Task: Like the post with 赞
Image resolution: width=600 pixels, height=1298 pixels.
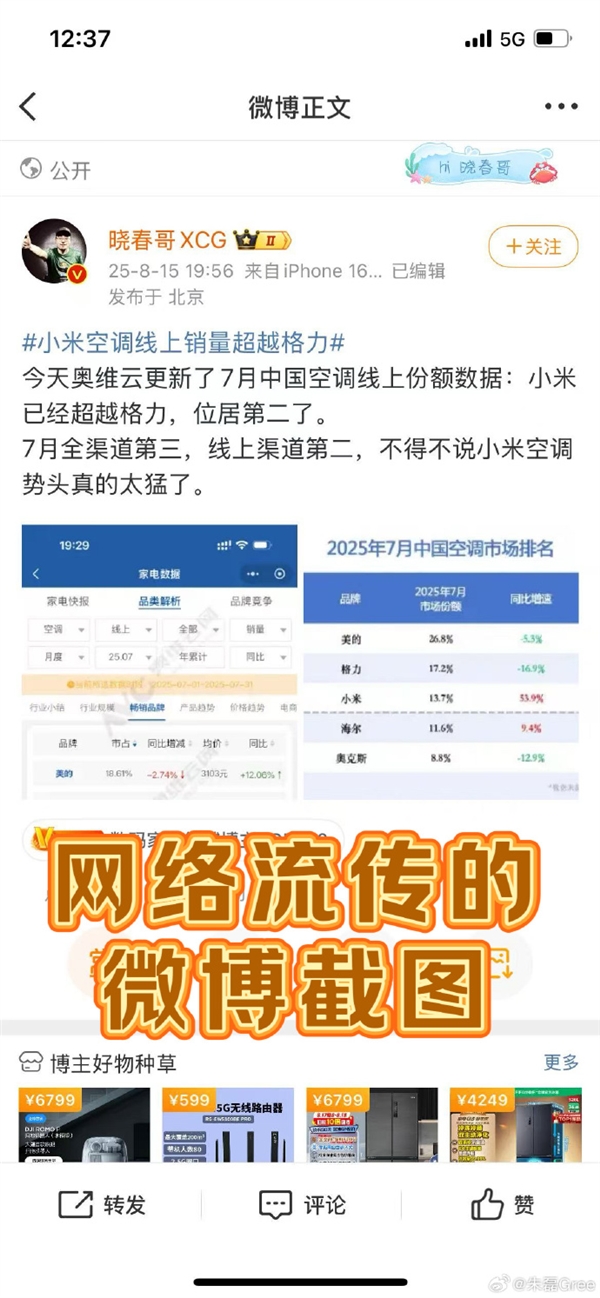Action: click(502, 1205)
